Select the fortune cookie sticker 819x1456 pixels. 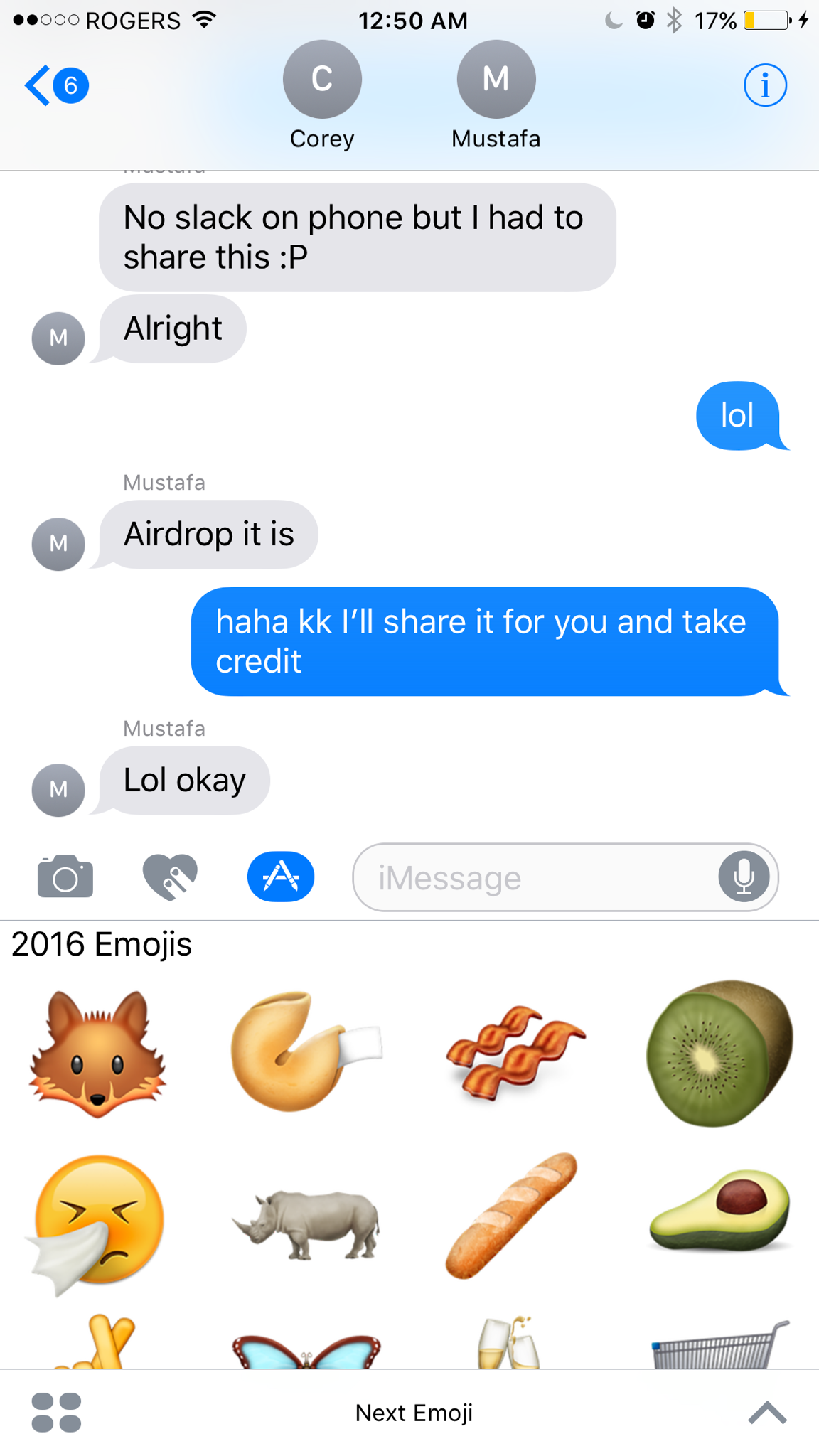(304, 1051)
